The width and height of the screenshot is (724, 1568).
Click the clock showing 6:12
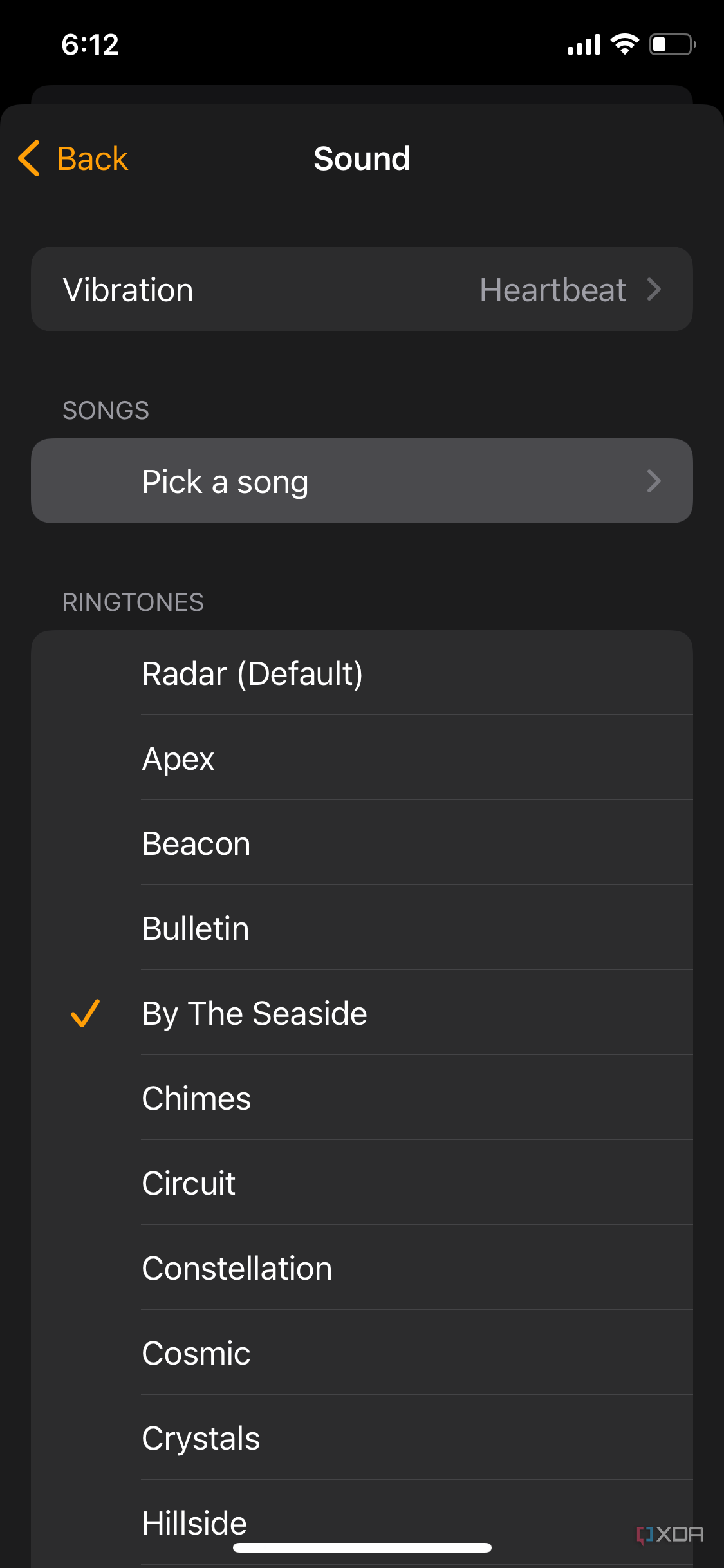coord(89,44)
